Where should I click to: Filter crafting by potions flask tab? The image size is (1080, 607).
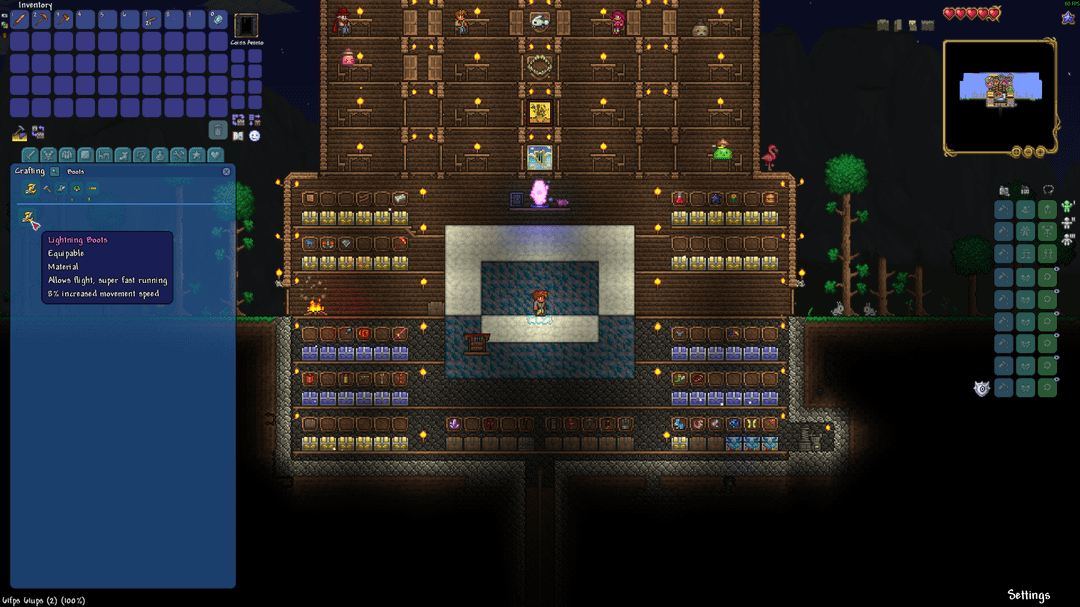tap(159, 155)
